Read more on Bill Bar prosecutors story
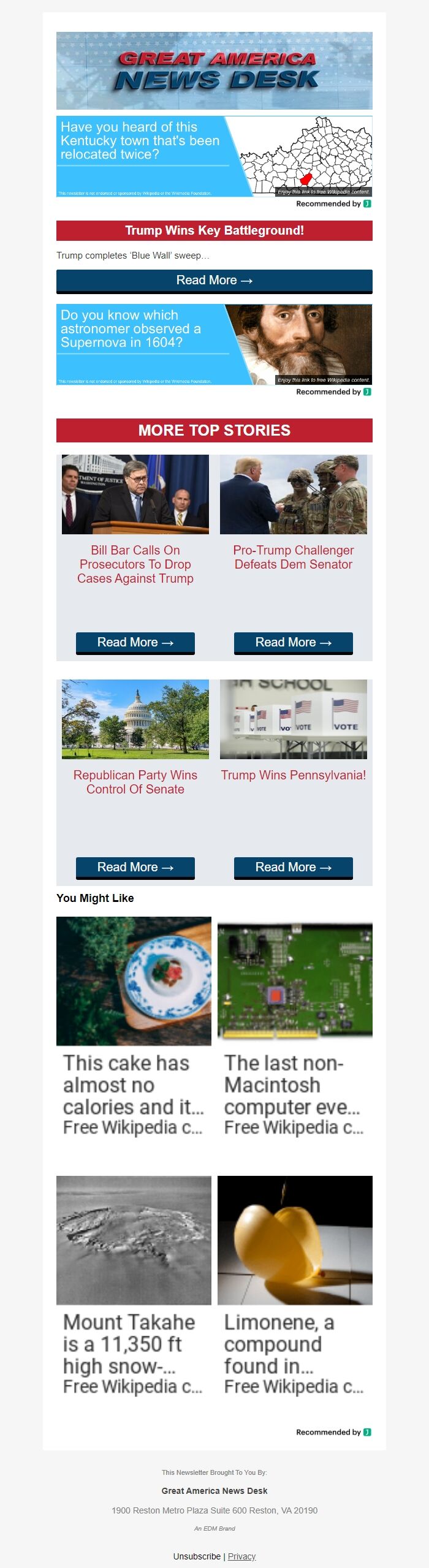Viewport: 429px width, 1568px height. coord(135,642)
